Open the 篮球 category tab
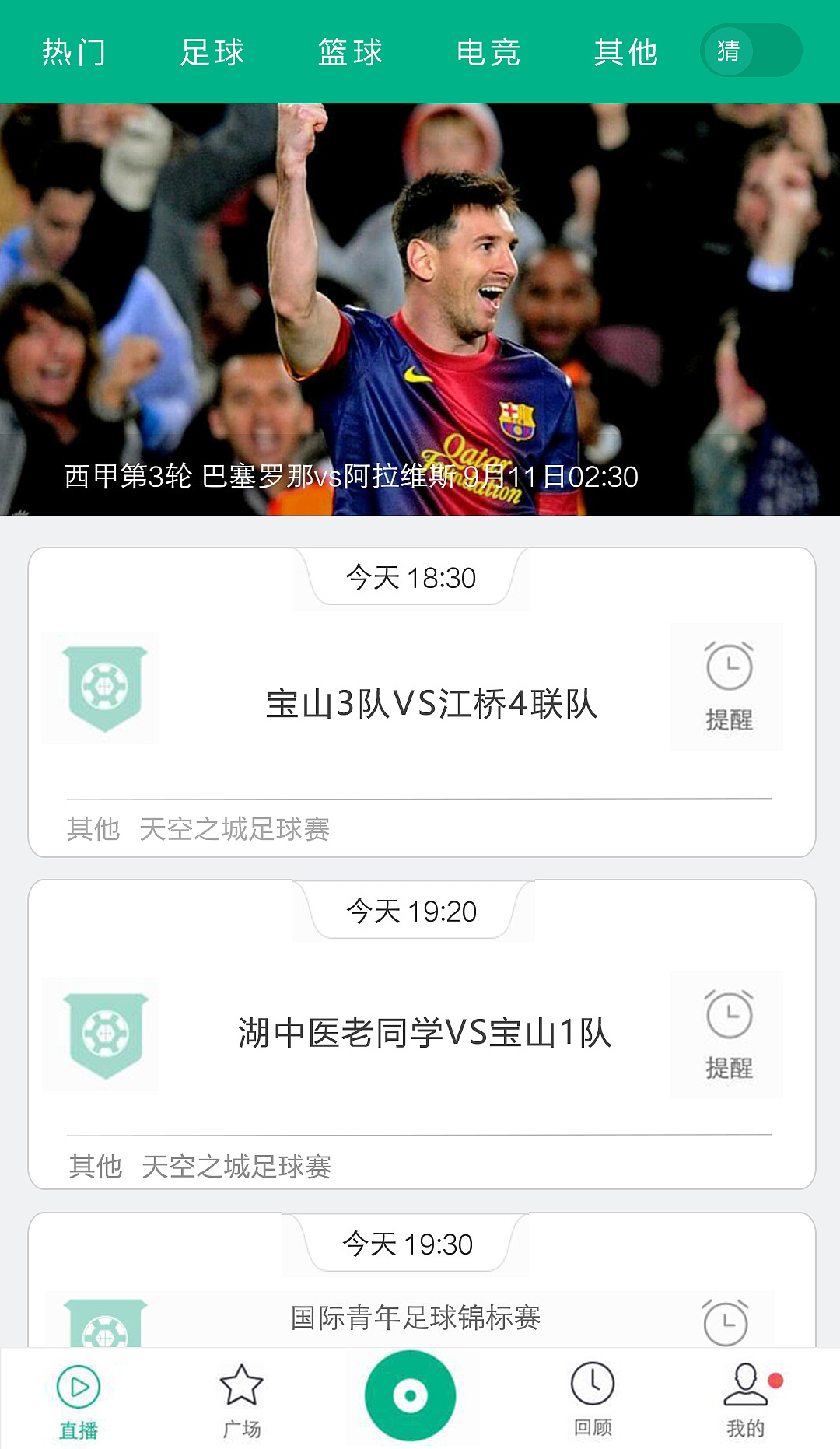 [x=351, y=52]
